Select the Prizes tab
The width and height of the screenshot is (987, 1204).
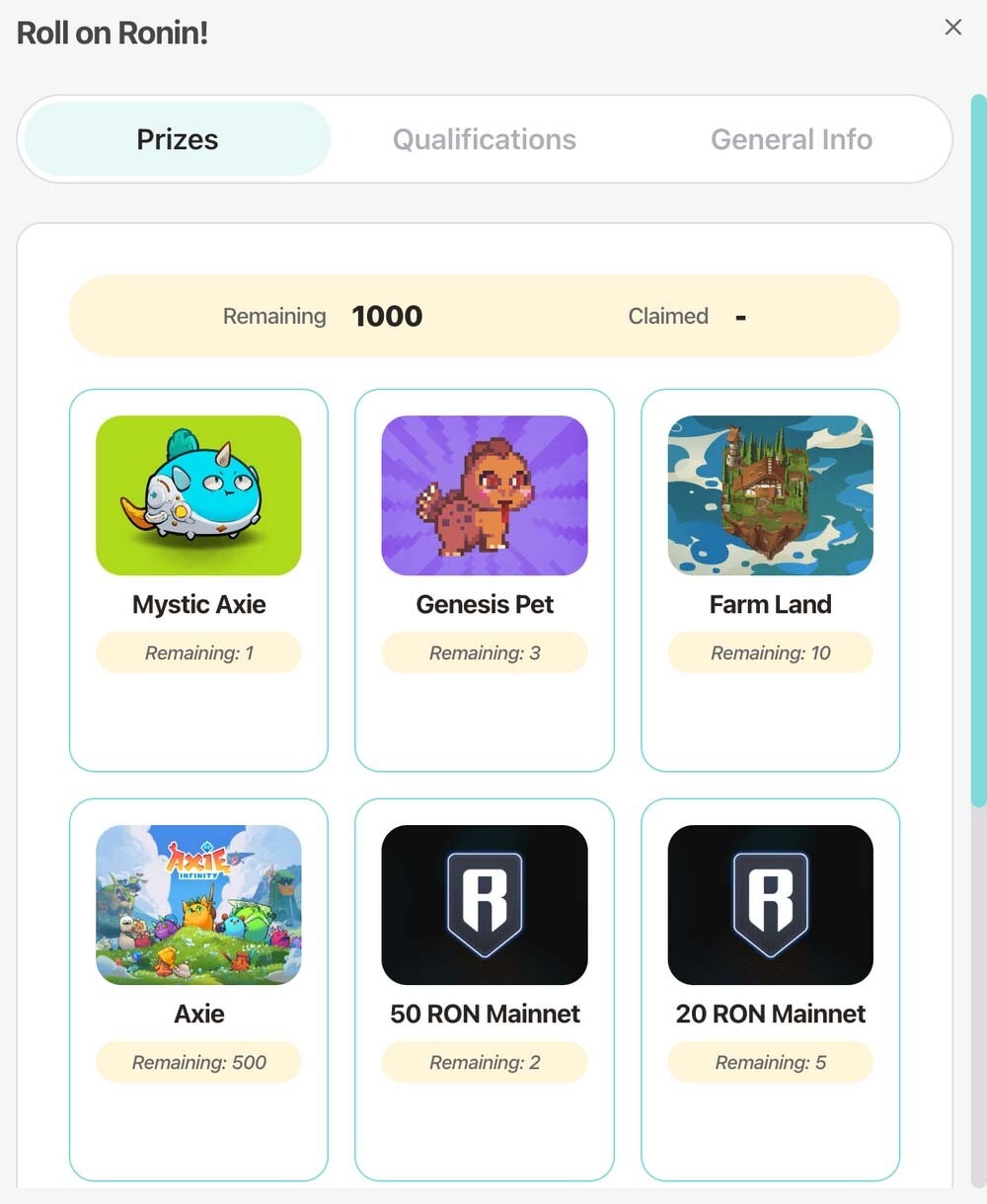pos(177,139)
